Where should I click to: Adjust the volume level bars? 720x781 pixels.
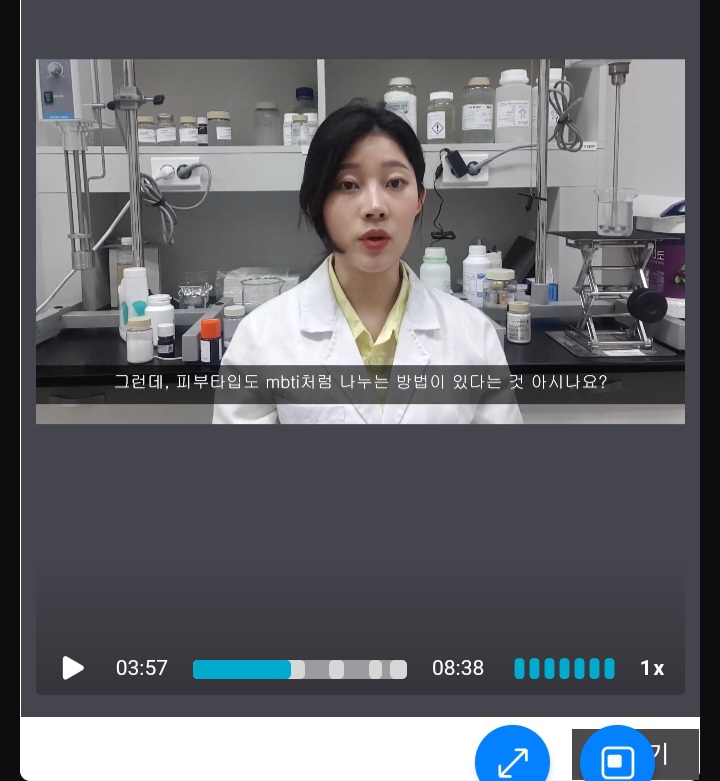click(564, 669)
